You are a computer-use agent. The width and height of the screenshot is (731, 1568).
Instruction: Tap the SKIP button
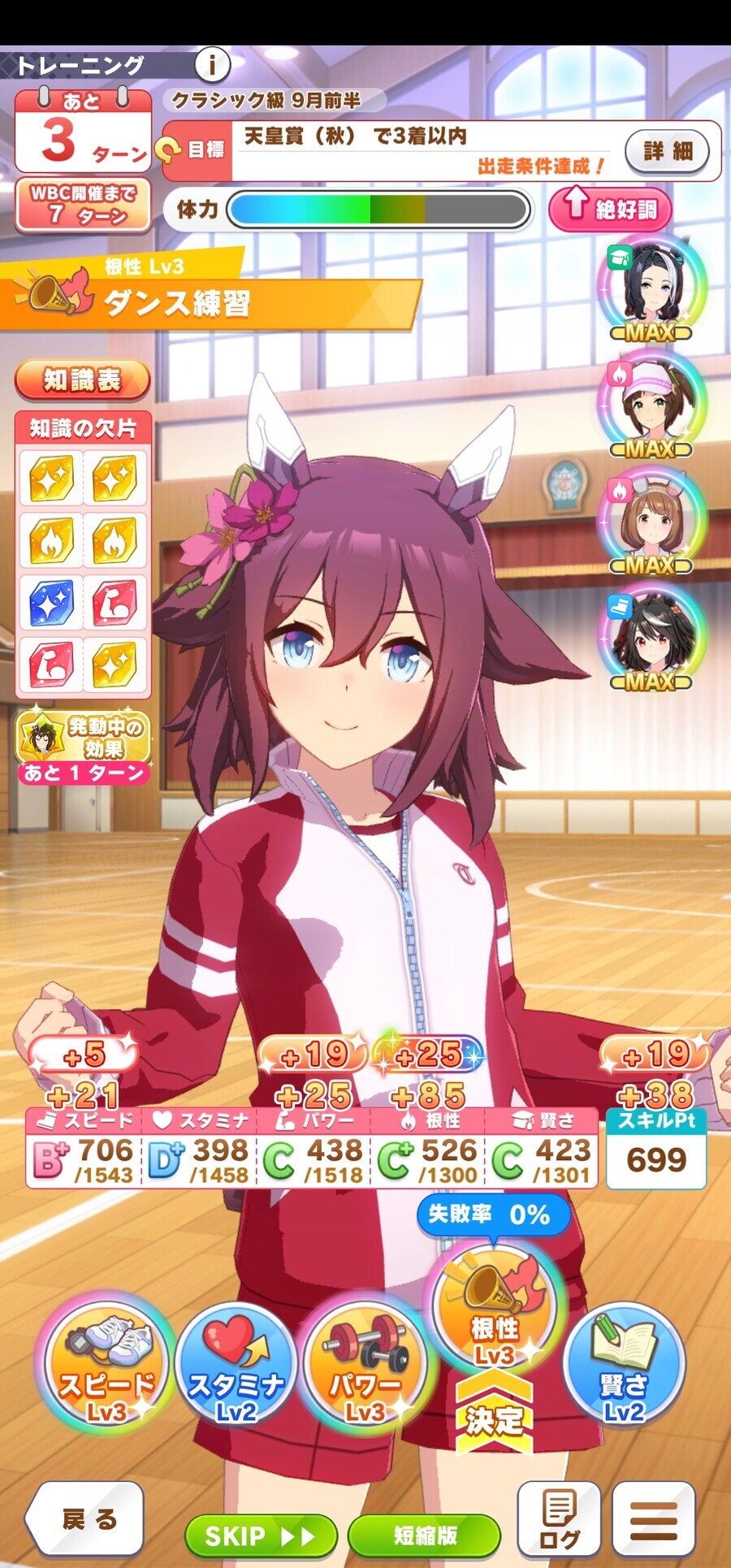click(260, 1536)
